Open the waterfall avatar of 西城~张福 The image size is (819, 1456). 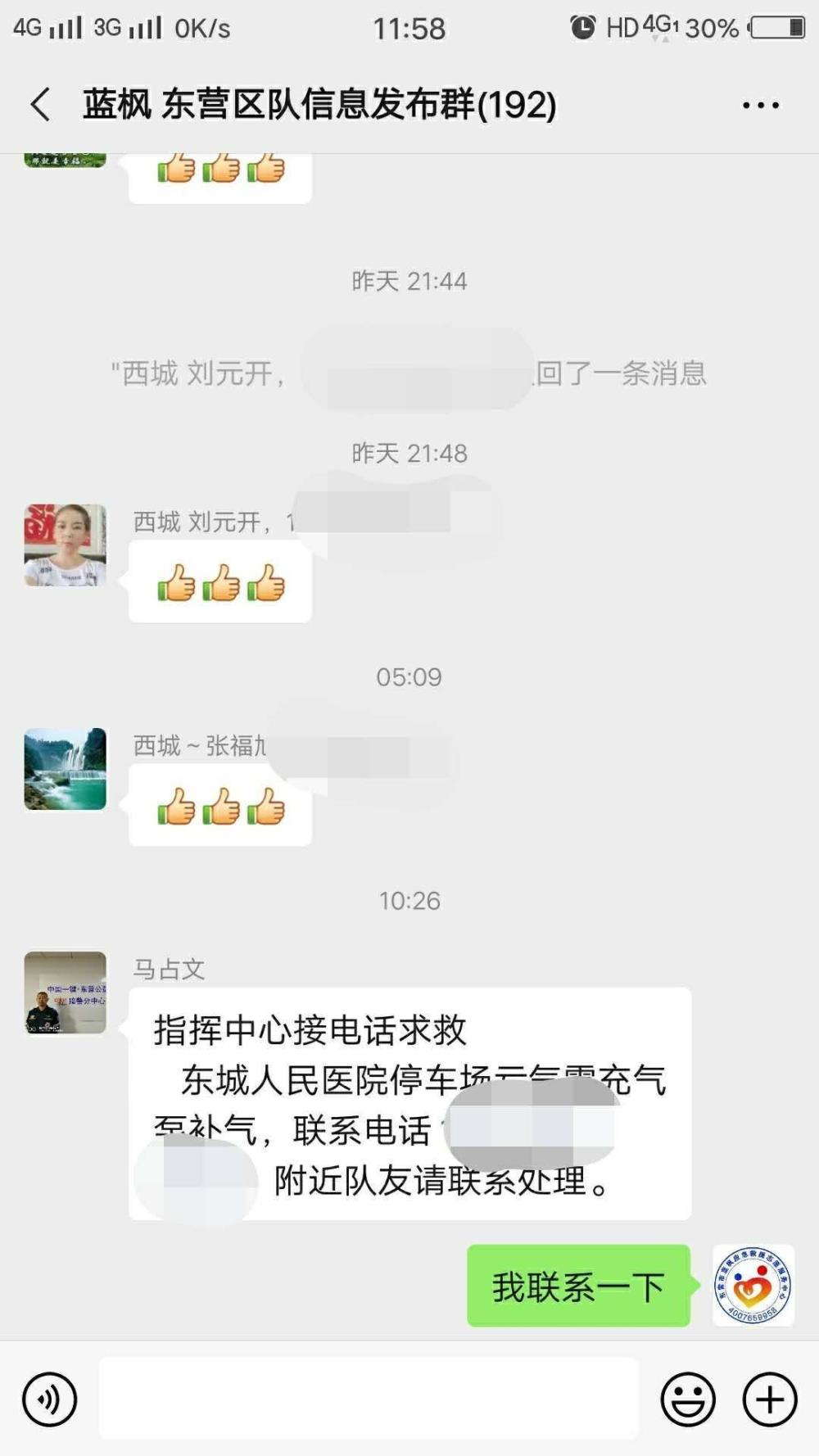coord(66,769)
